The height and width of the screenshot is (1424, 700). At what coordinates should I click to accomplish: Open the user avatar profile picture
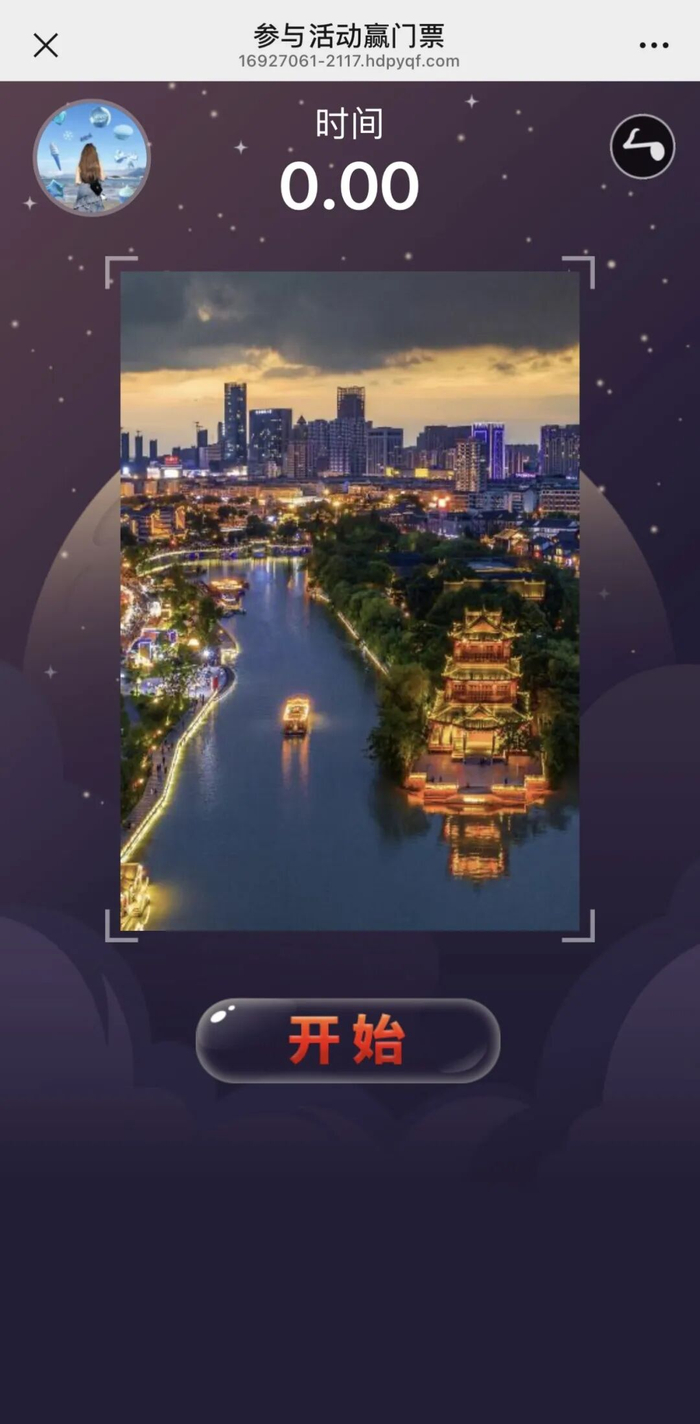coord(92,157)
